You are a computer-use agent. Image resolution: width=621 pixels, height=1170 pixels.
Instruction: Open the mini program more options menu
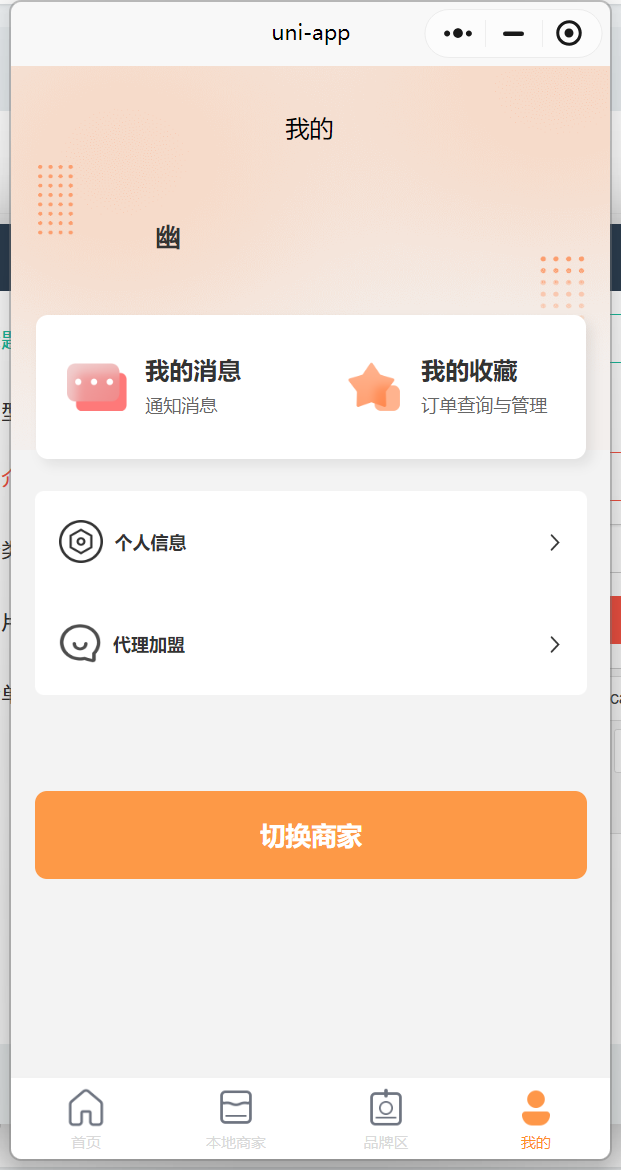(458, 34)
